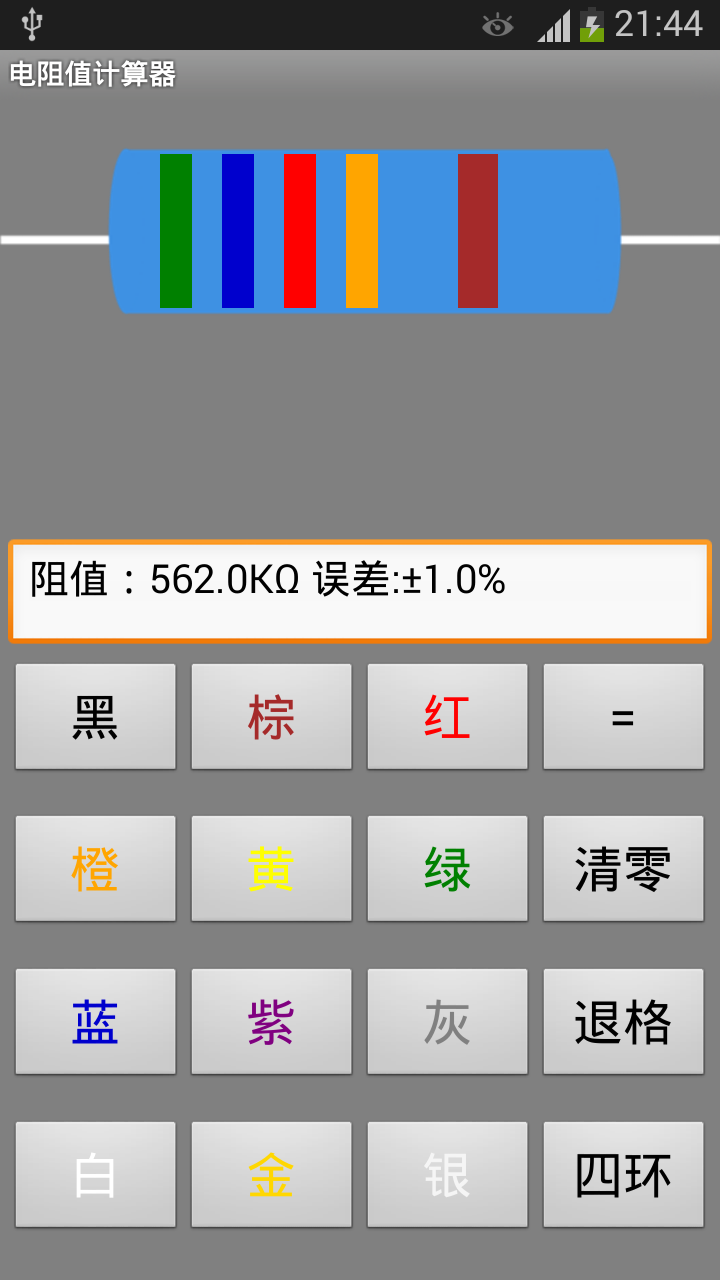Choose the 蓝 (blue) color button

[95, 1022]
